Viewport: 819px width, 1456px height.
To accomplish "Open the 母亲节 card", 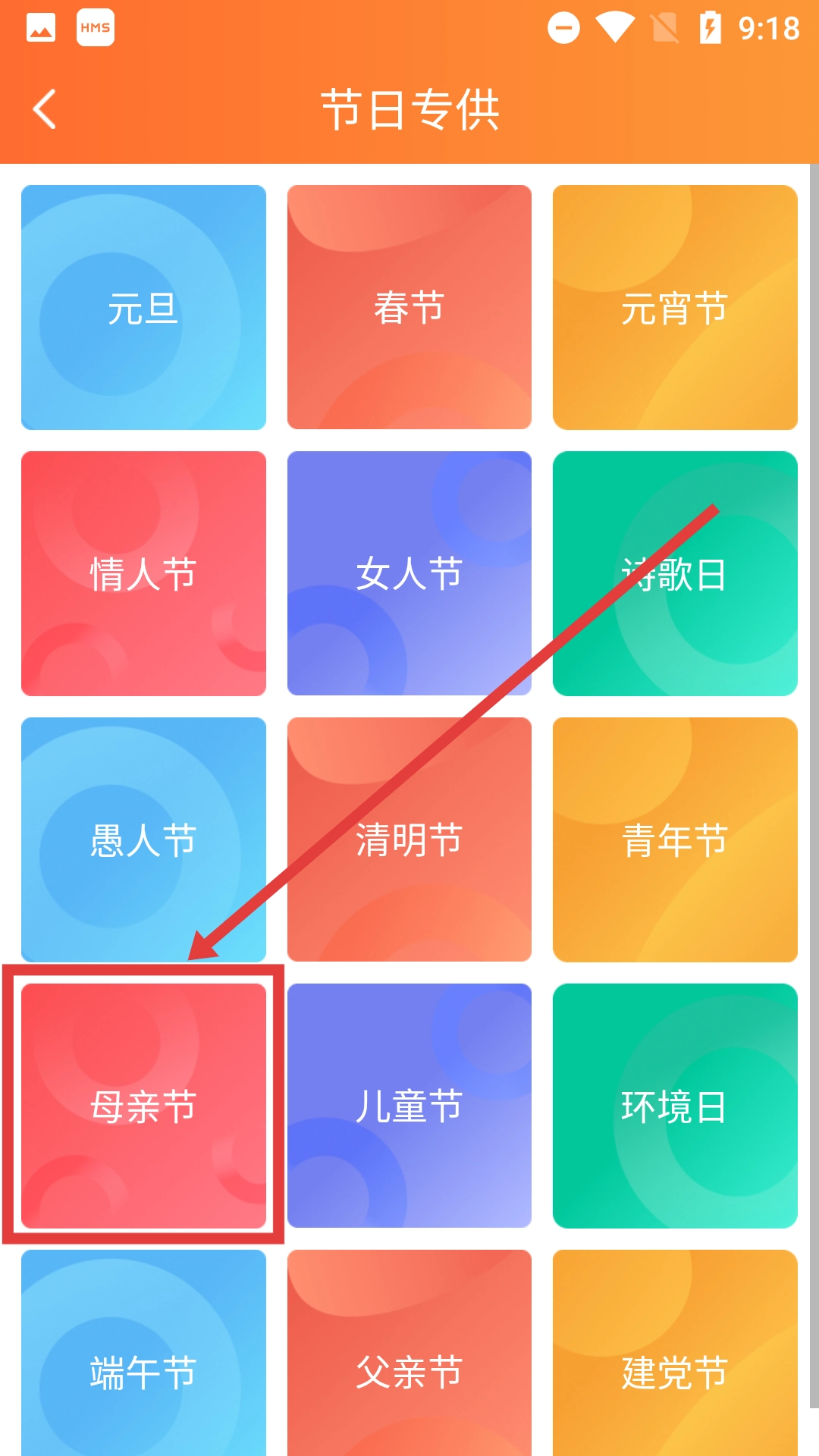I will tap(143, 1106).
